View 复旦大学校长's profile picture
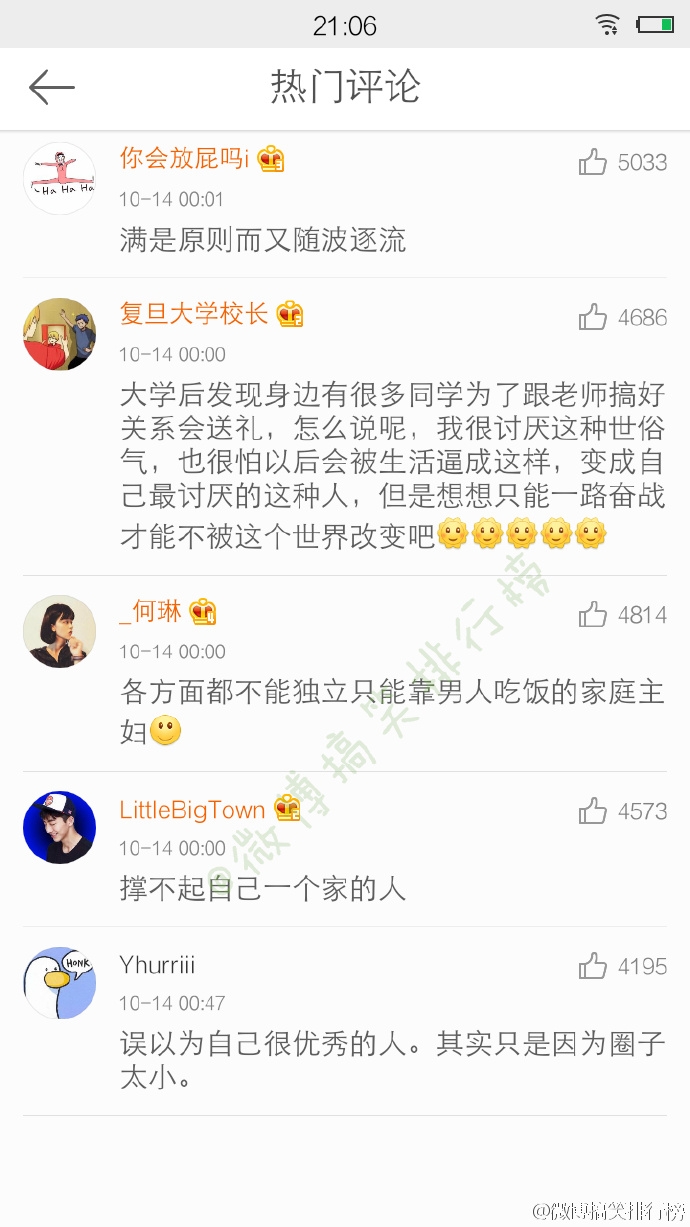Screen dimensions: 690x1227 click(59, 334)
